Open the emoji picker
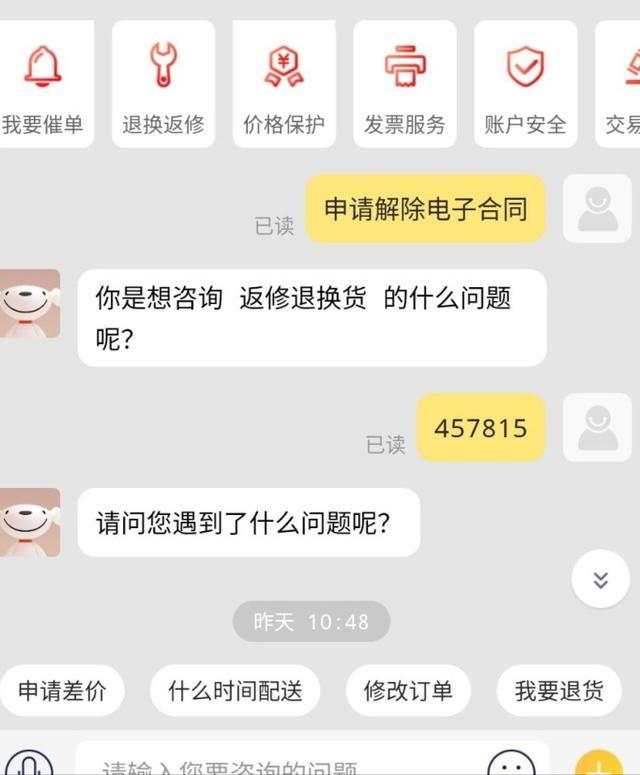The height and width of the screenshot is (775, 640). click(512, 765)
